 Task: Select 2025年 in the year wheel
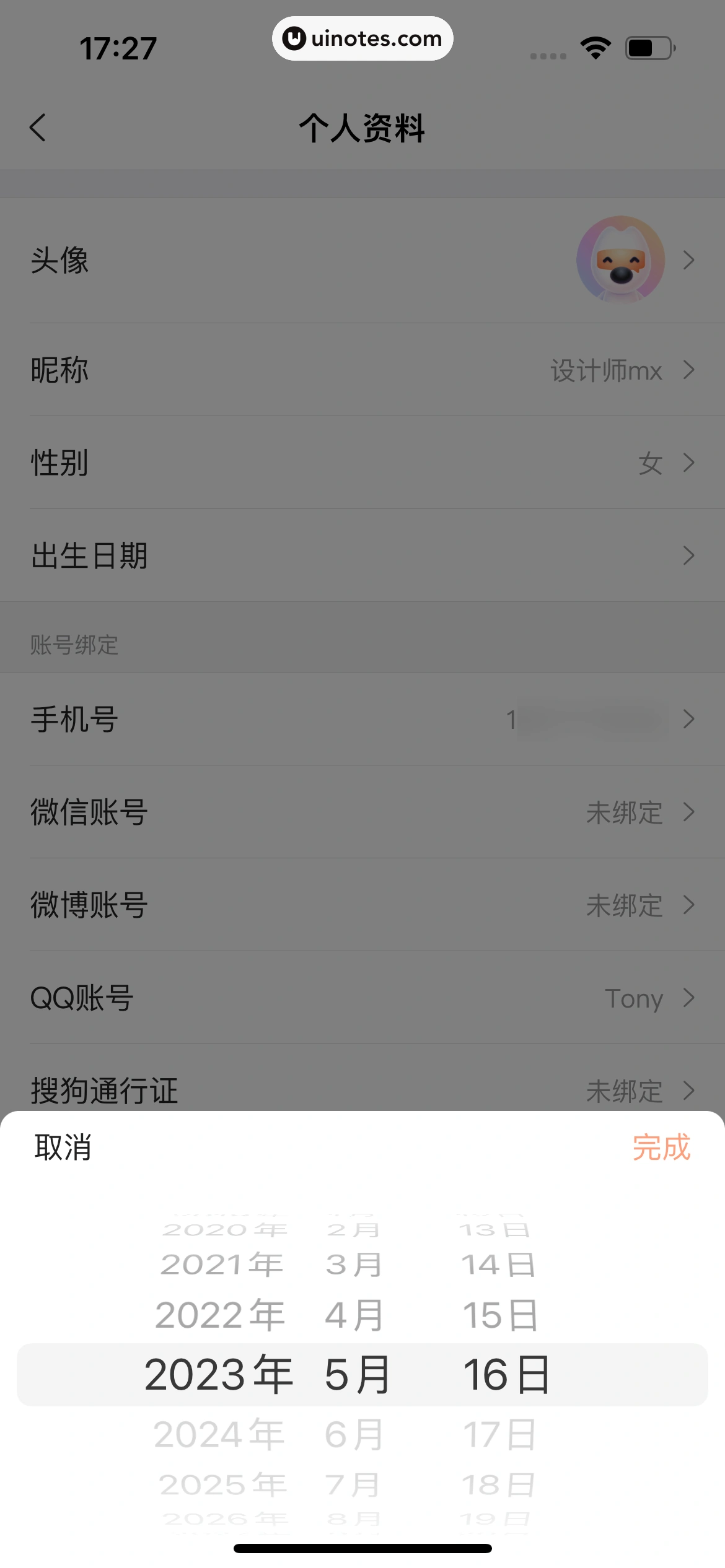pos(222,1484)
